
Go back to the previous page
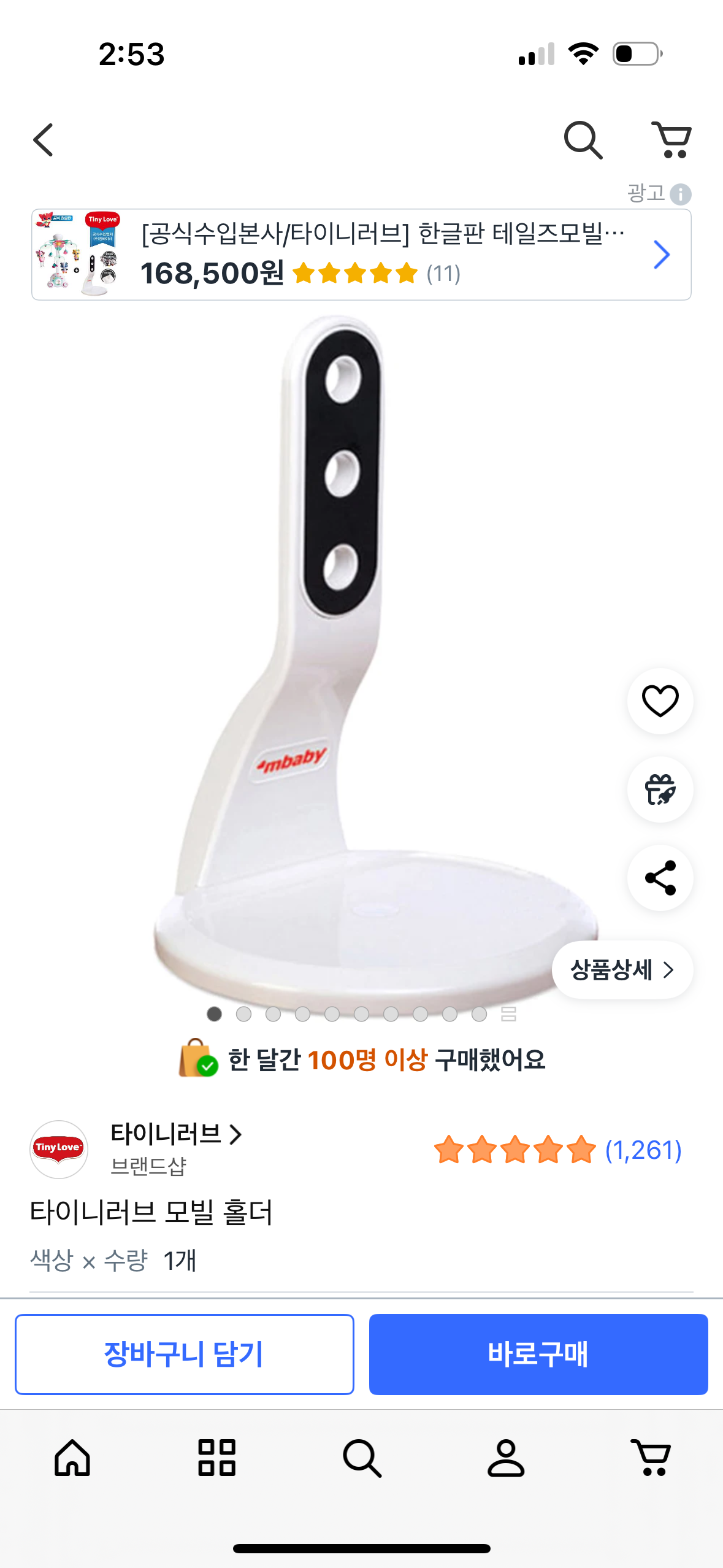[x=44, y=140]
